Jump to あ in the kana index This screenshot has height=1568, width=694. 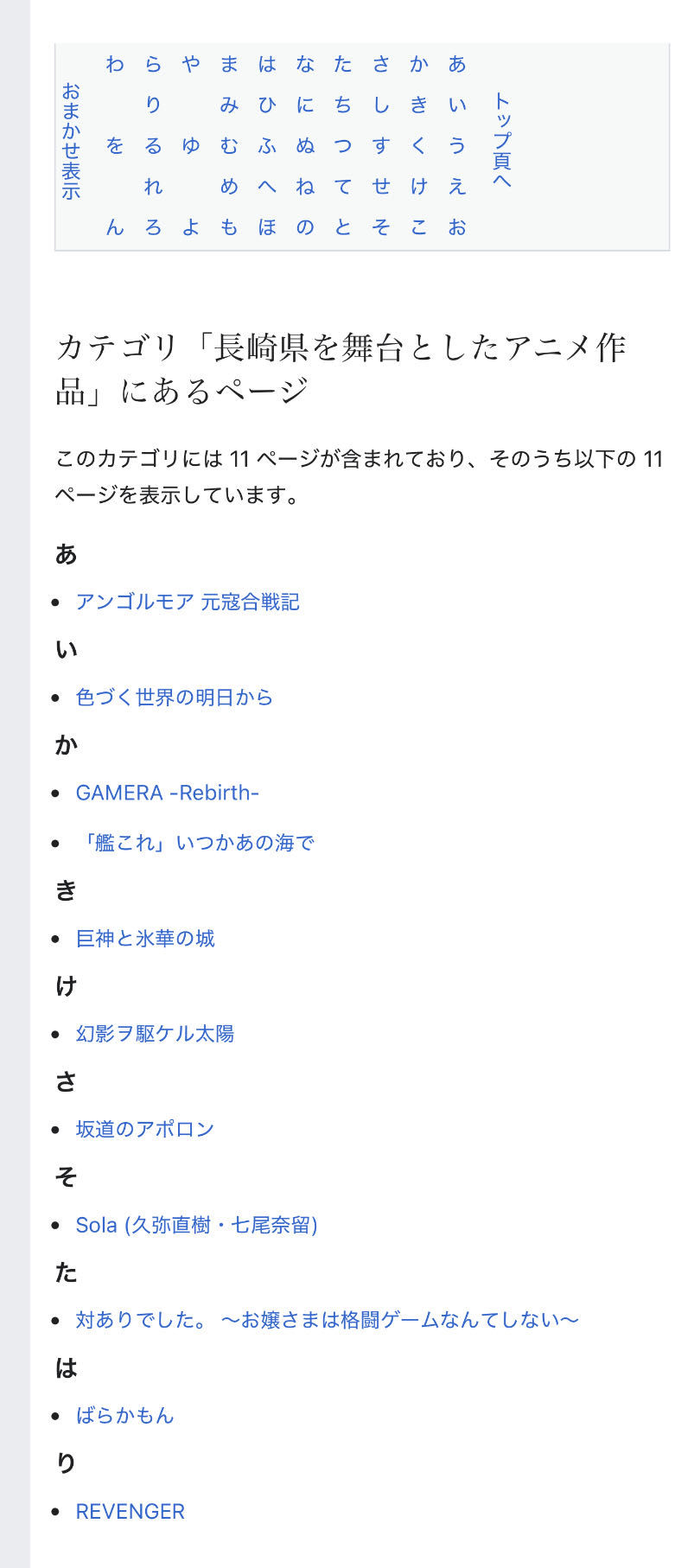pos(457,64)
